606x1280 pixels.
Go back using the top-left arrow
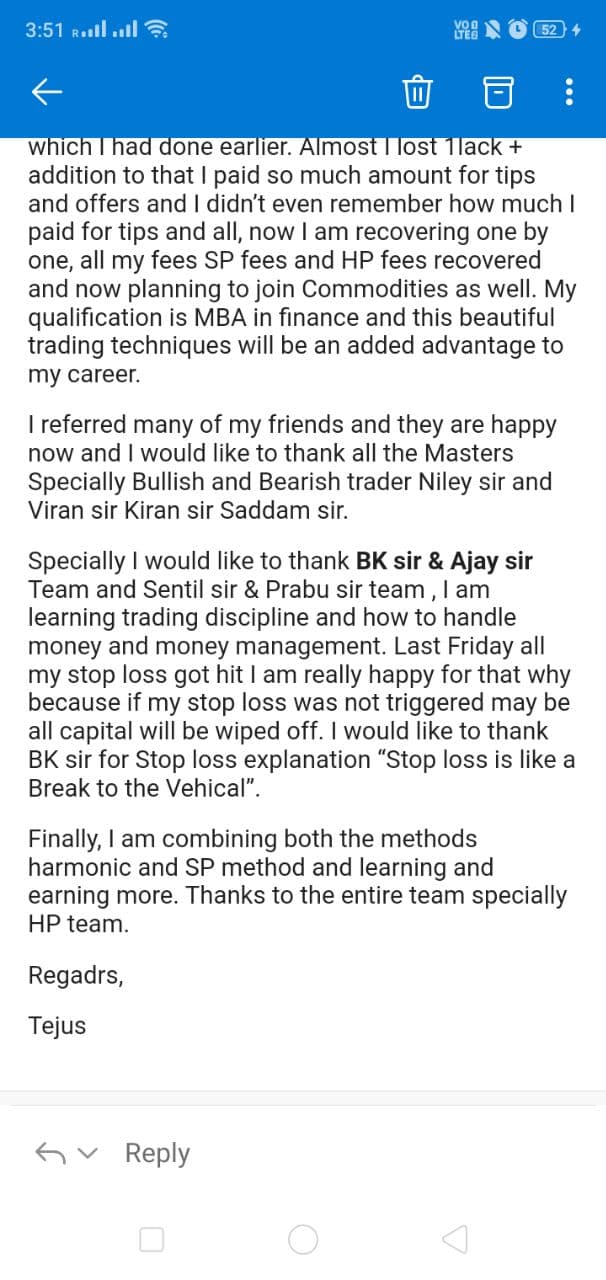click(x=47, y=93)
